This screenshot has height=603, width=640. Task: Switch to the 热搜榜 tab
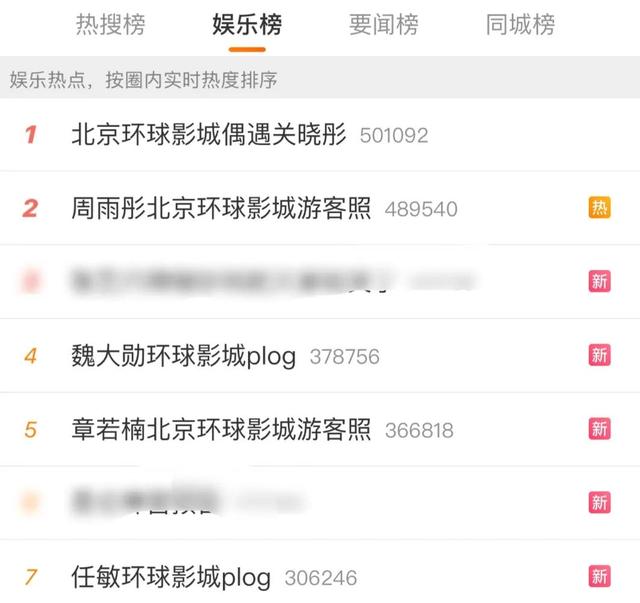coord(110,24)
